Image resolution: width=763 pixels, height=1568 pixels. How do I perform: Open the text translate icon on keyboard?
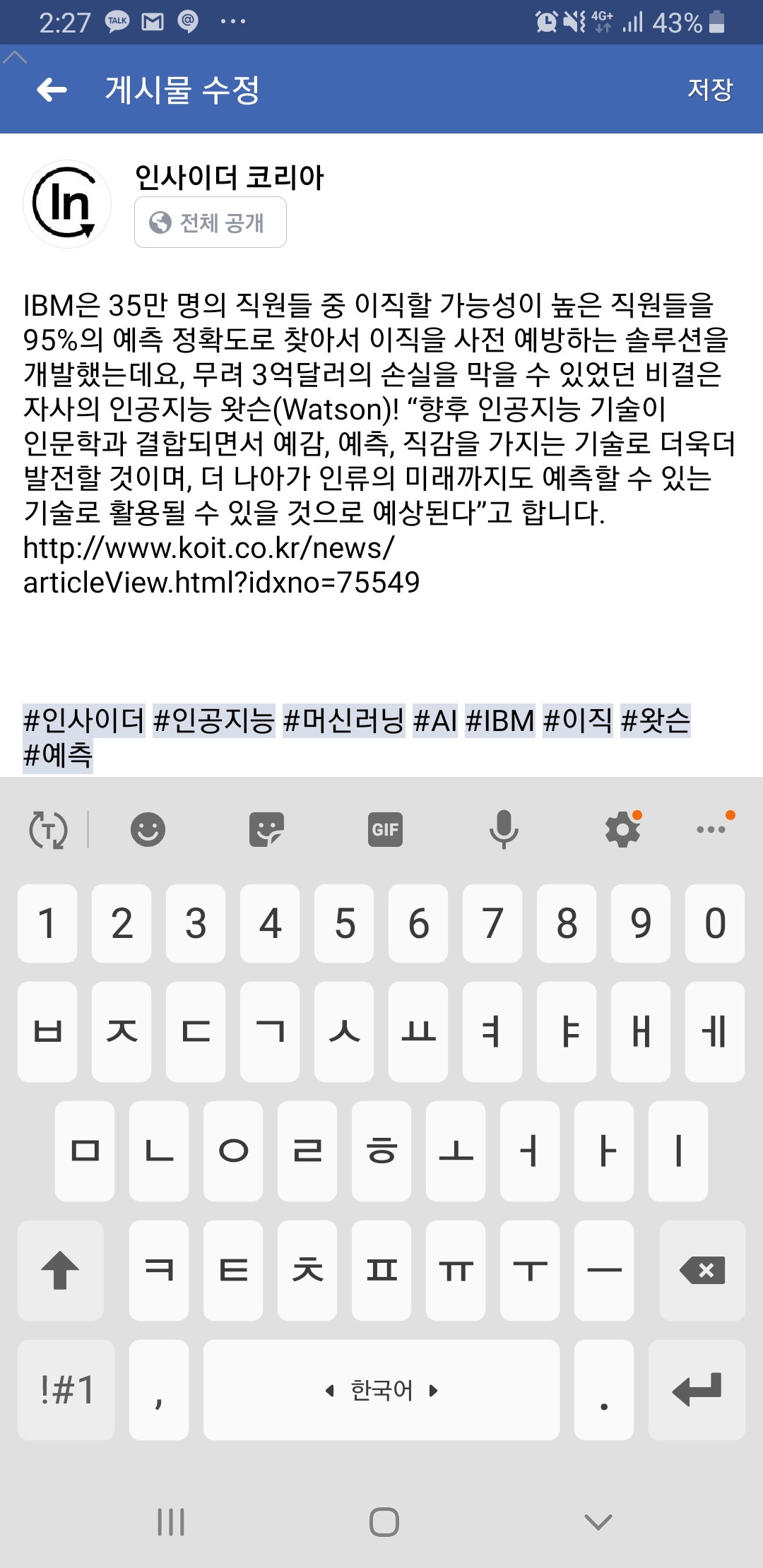[48, 829]
